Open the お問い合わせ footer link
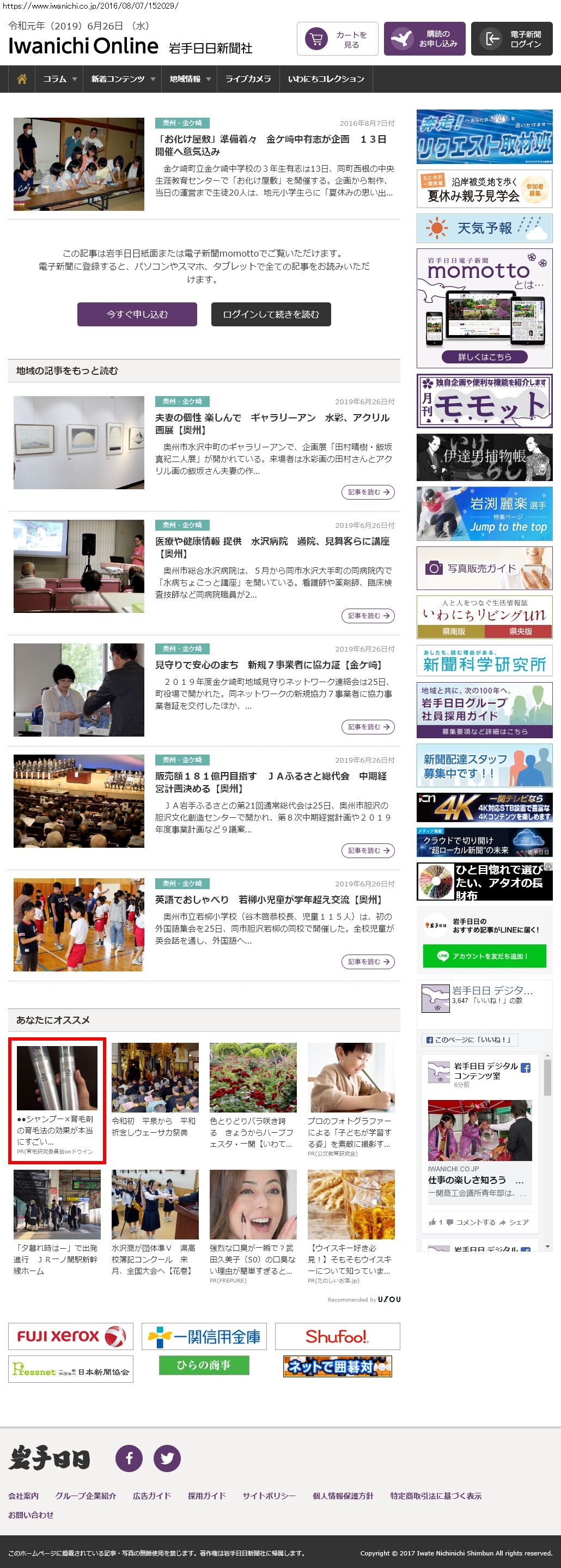Image resolution: width=561 pixels, height=1568 pixels. pos(31,1515)
